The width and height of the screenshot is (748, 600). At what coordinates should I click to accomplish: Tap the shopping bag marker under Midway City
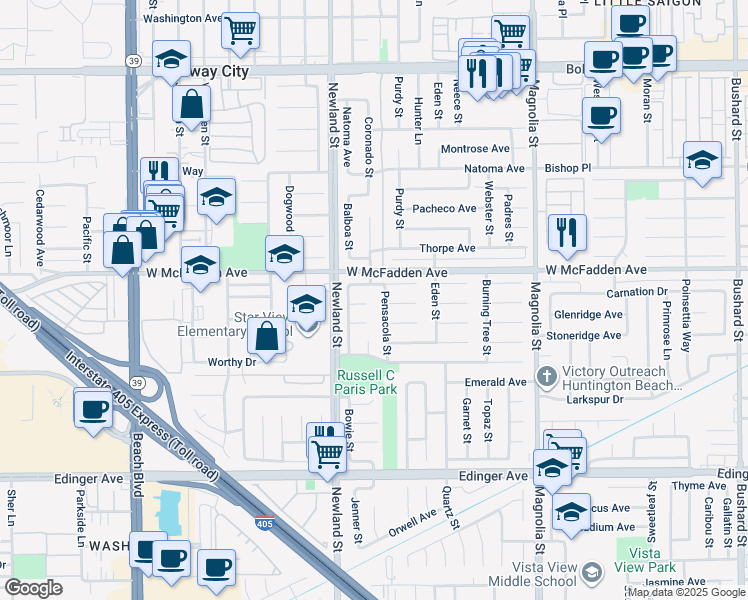192,105
